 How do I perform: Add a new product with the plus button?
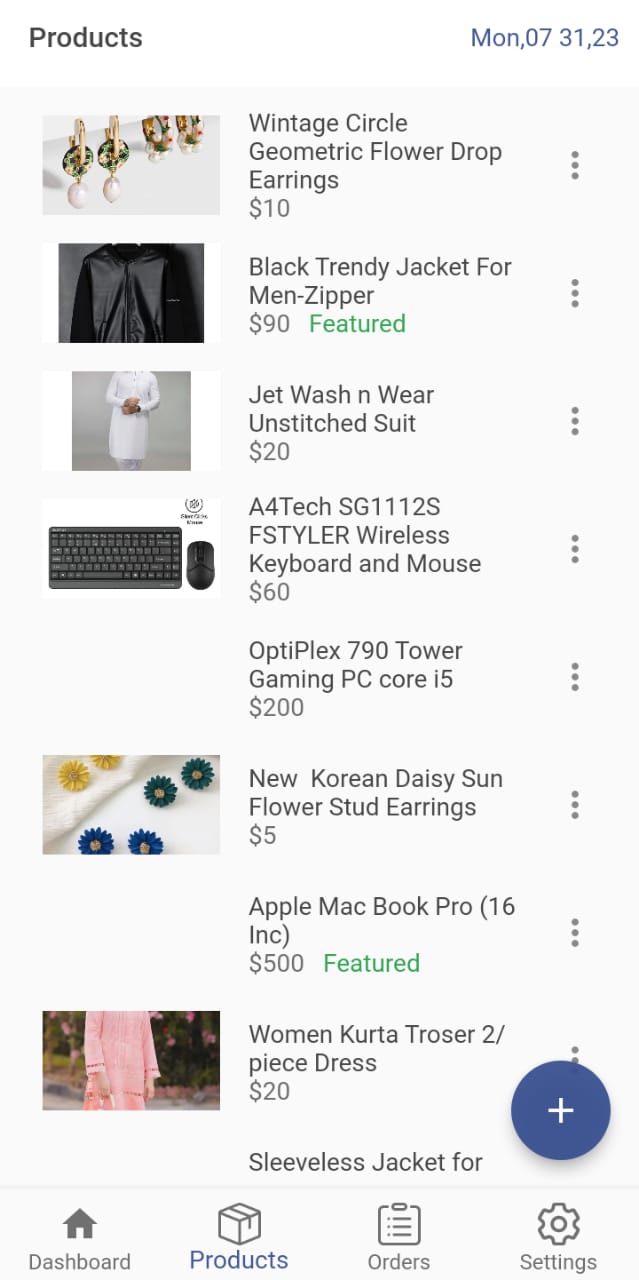[x=561, y=1110]
